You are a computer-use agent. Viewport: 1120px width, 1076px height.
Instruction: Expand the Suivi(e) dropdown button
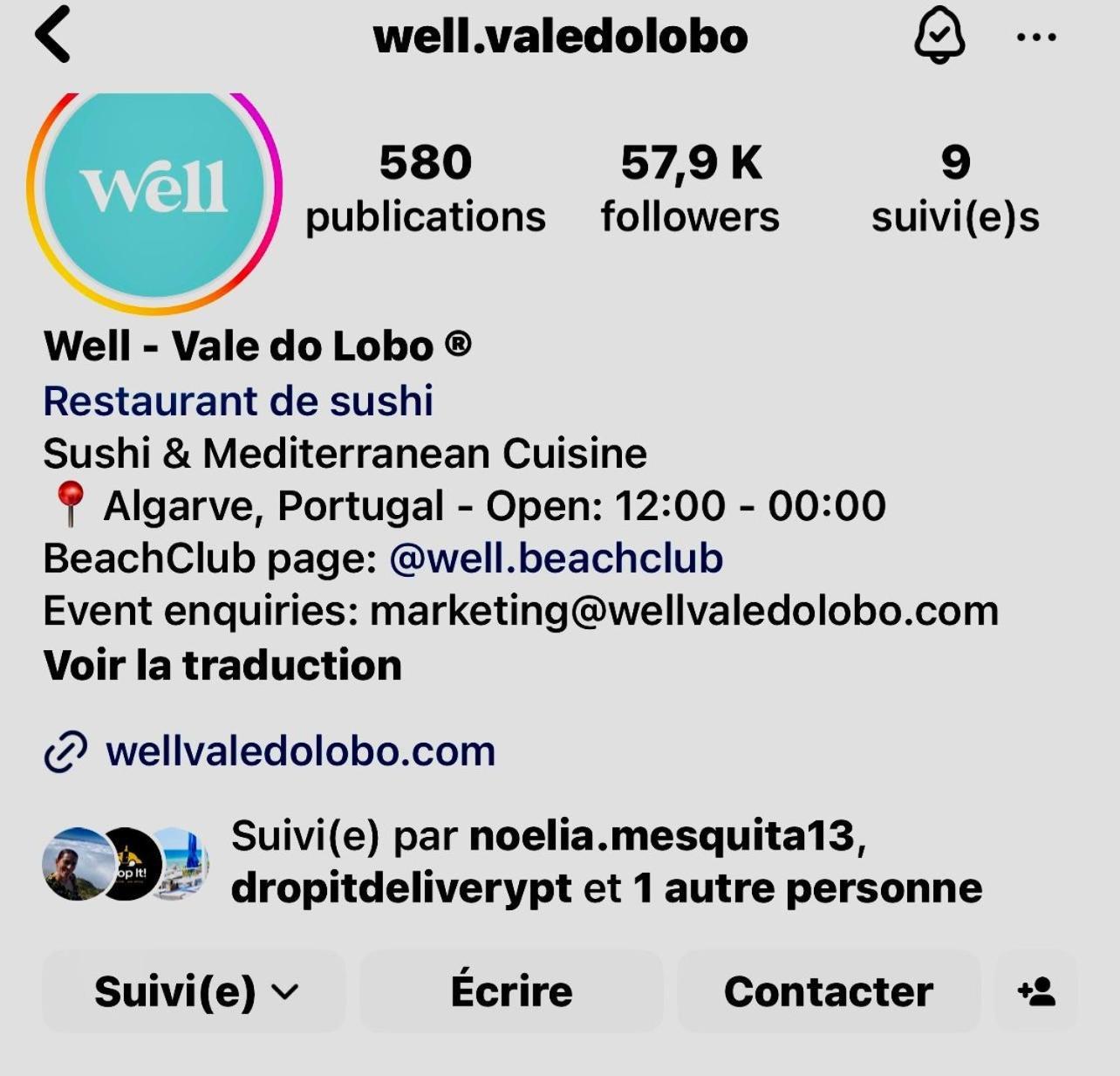[x=195, y=991]
